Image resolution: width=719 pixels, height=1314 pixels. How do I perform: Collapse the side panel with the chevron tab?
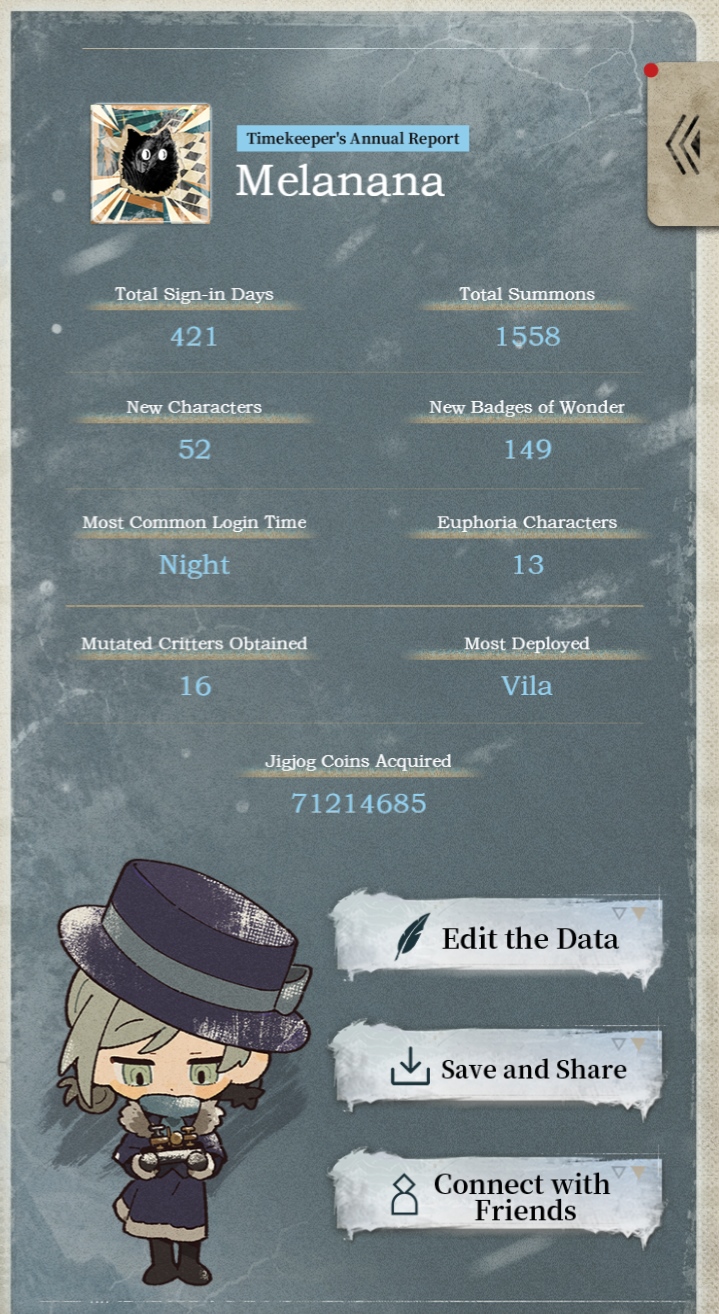click(x=685, y=146)
